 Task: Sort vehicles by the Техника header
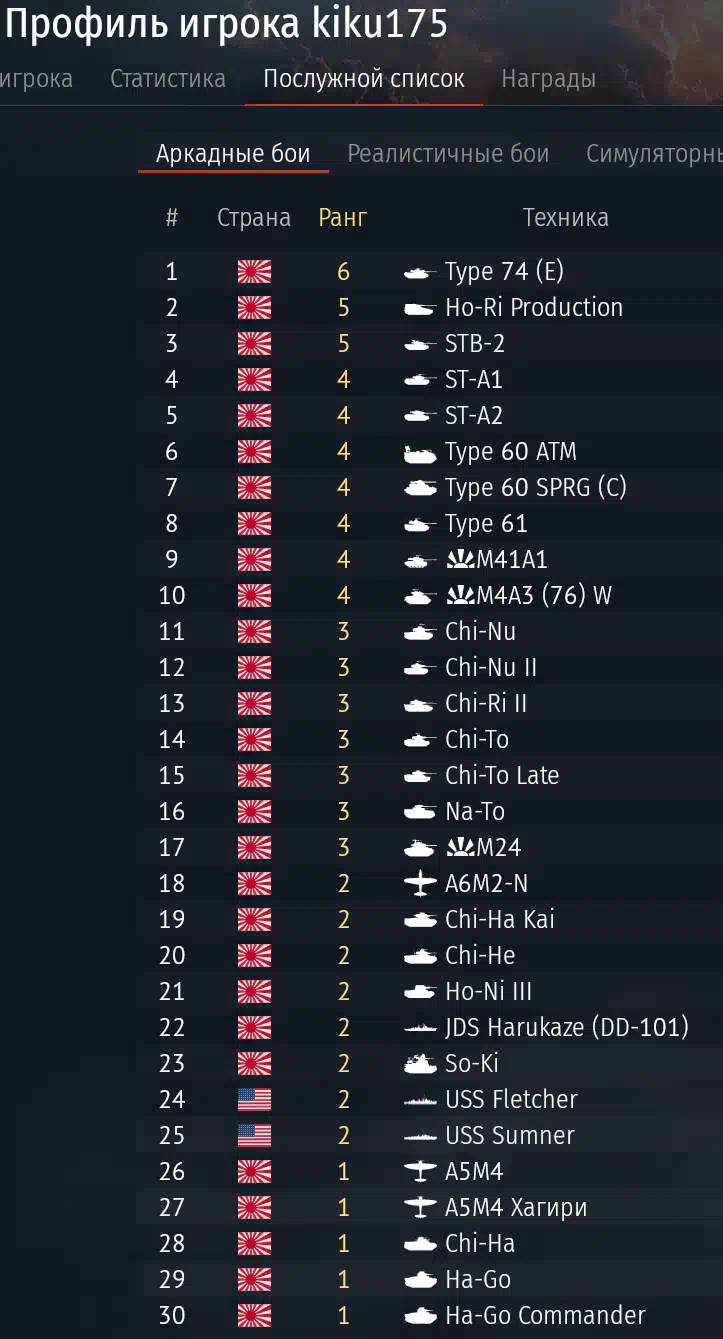[566, 217]
